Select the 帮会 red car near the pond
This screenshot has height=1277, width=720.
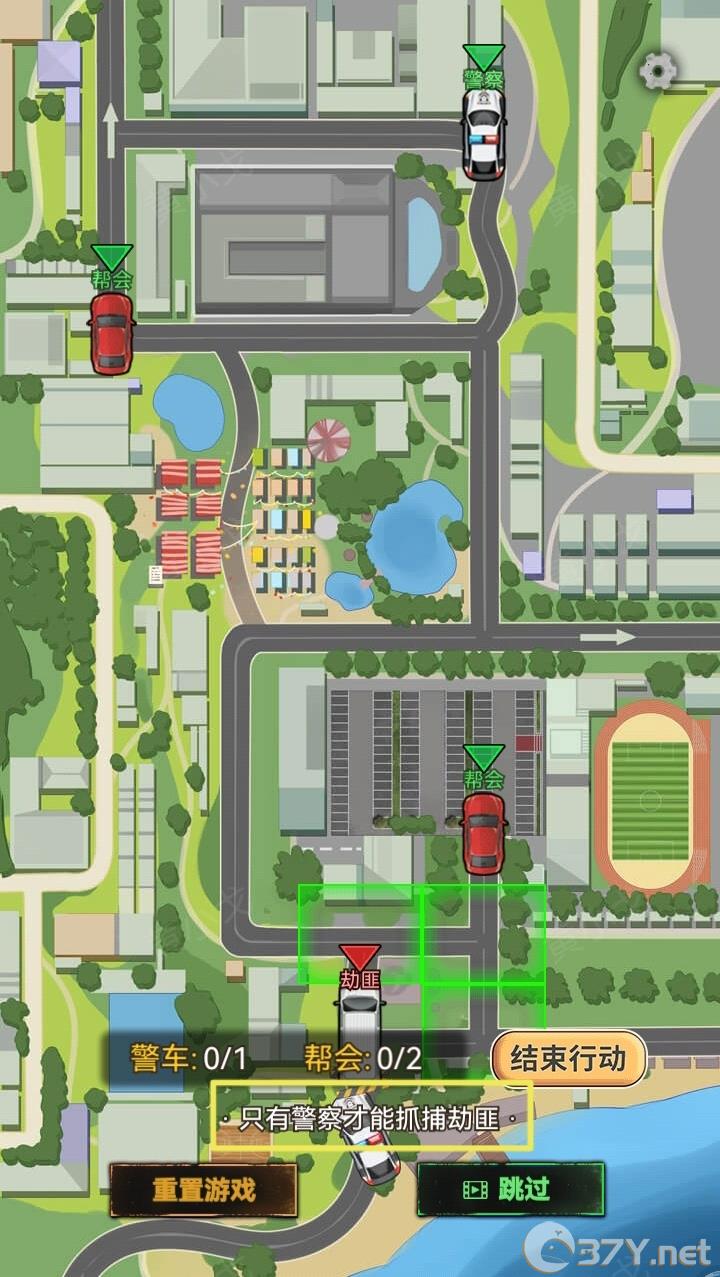(x=111, y=333)
